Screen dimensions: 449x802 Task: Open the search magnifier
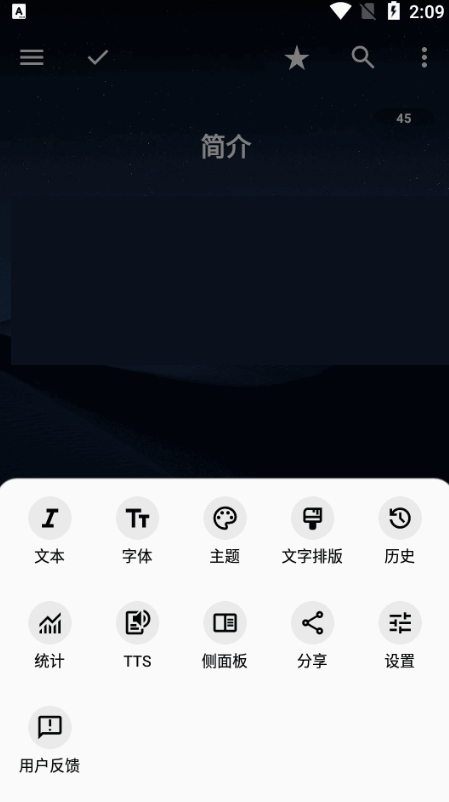click(x=363, y=57)
